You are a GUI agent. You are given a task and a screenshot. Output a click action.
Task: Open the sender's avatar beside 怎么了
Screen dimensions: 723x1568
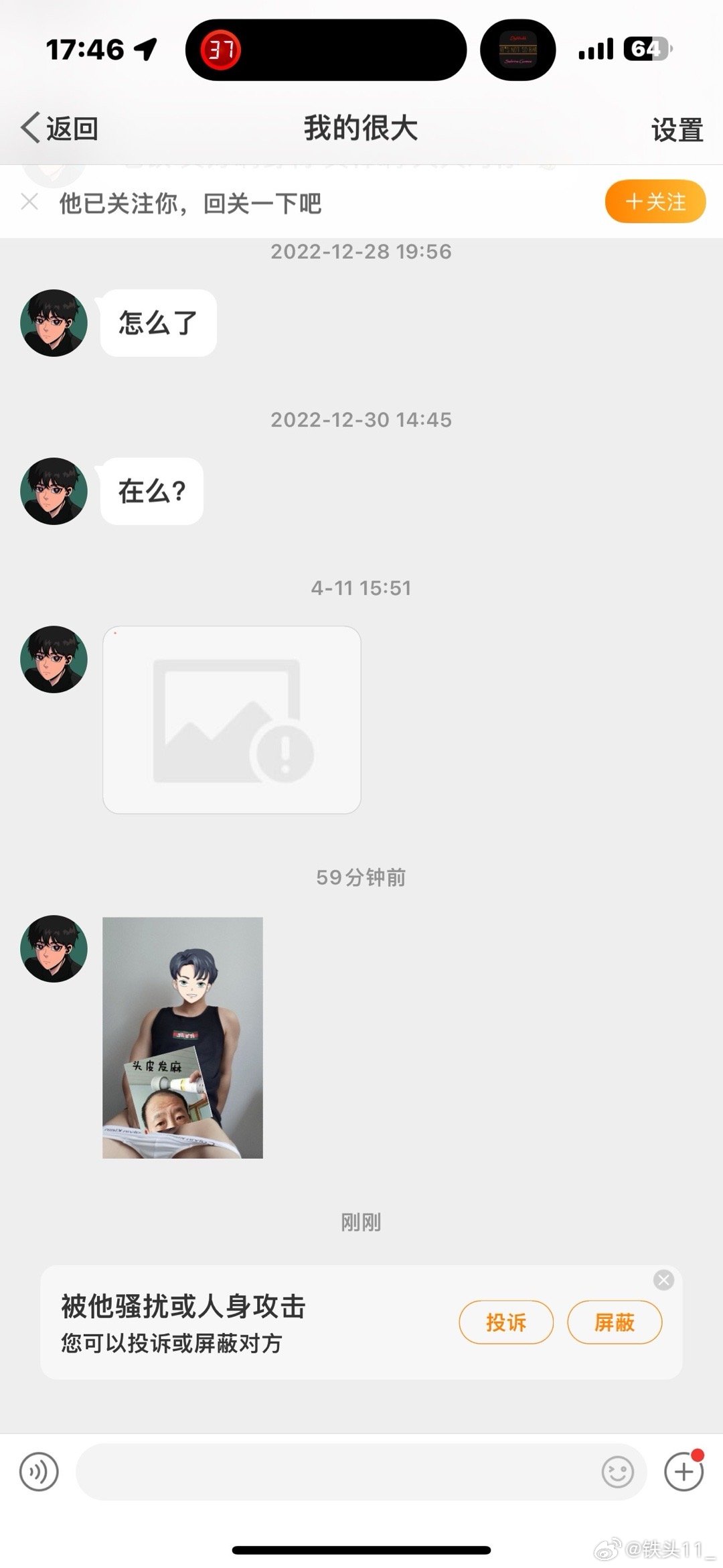pos(54,323)
